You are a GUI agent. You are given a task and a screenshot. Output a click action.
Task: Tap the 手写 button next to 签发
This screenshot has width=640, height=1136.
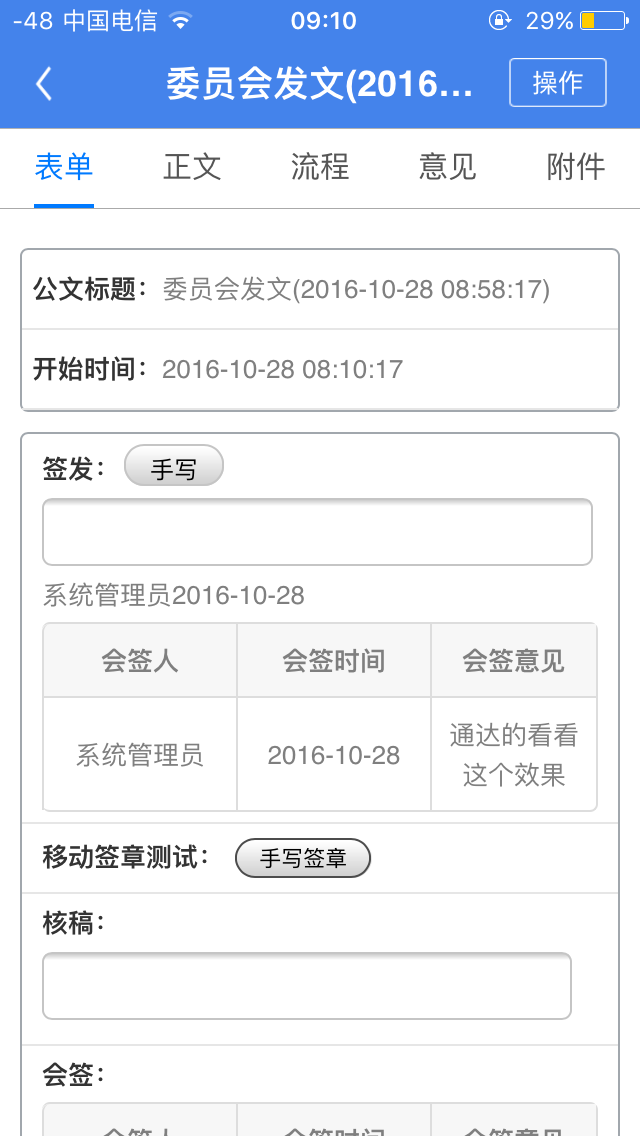tap(173, 467)
